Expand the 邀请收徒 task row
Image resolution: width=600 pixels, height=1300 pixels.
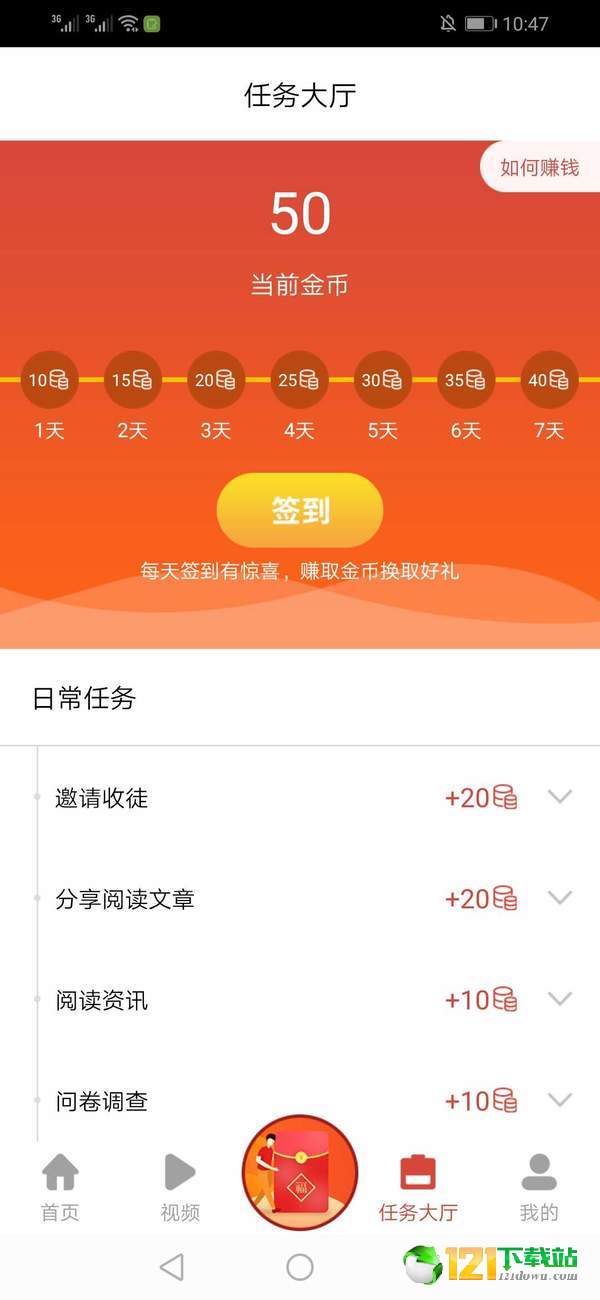point(560,797)
